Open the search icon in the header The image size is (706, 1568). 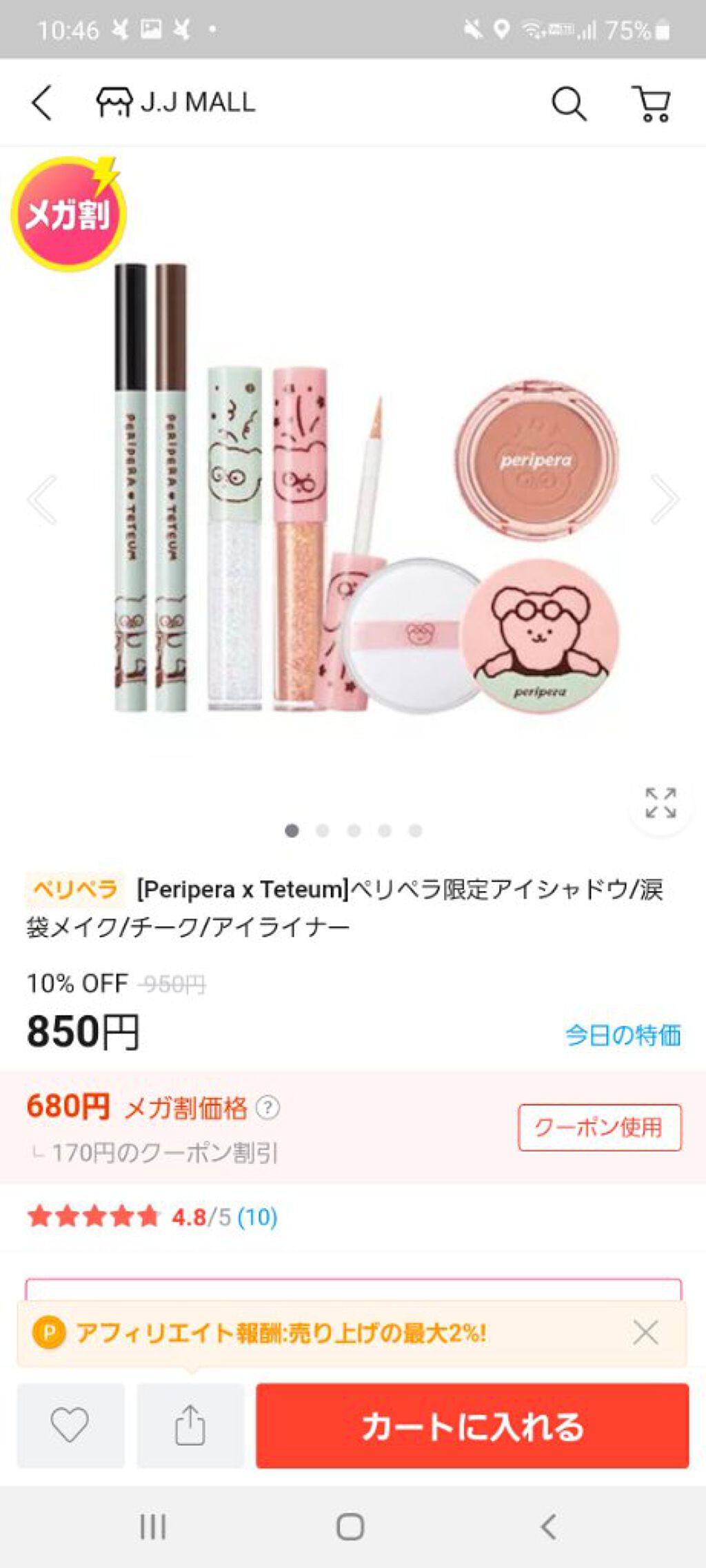569,104
